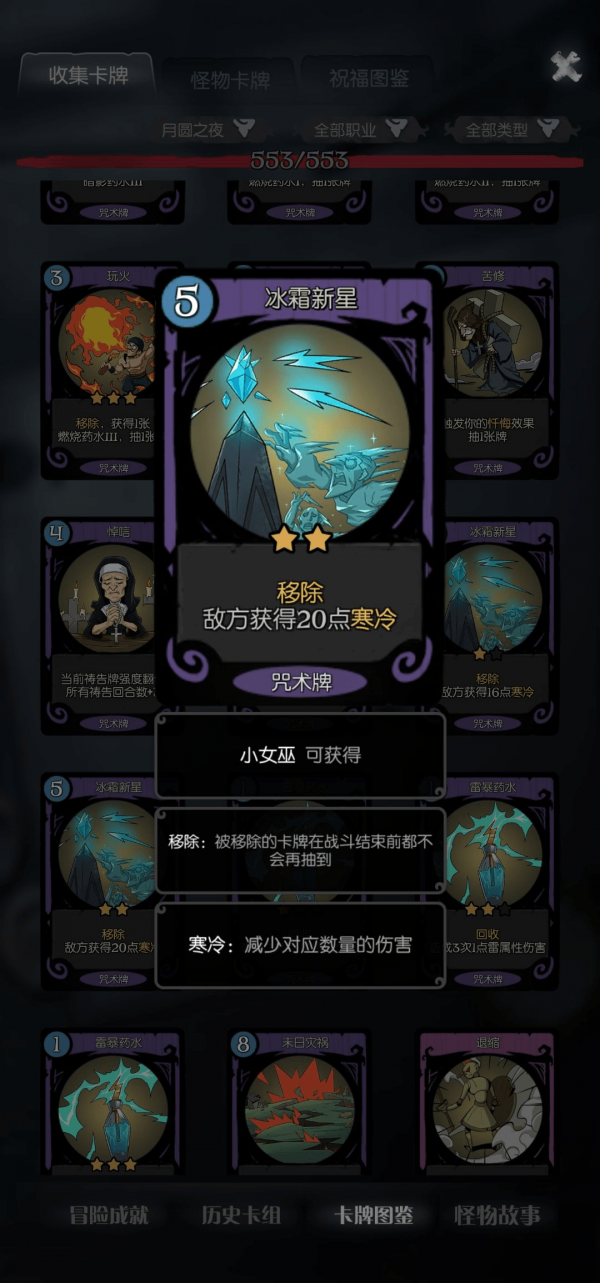Open the 全部职业 filter dropdown
600x1283 pixels.
(x=360, y=129)
